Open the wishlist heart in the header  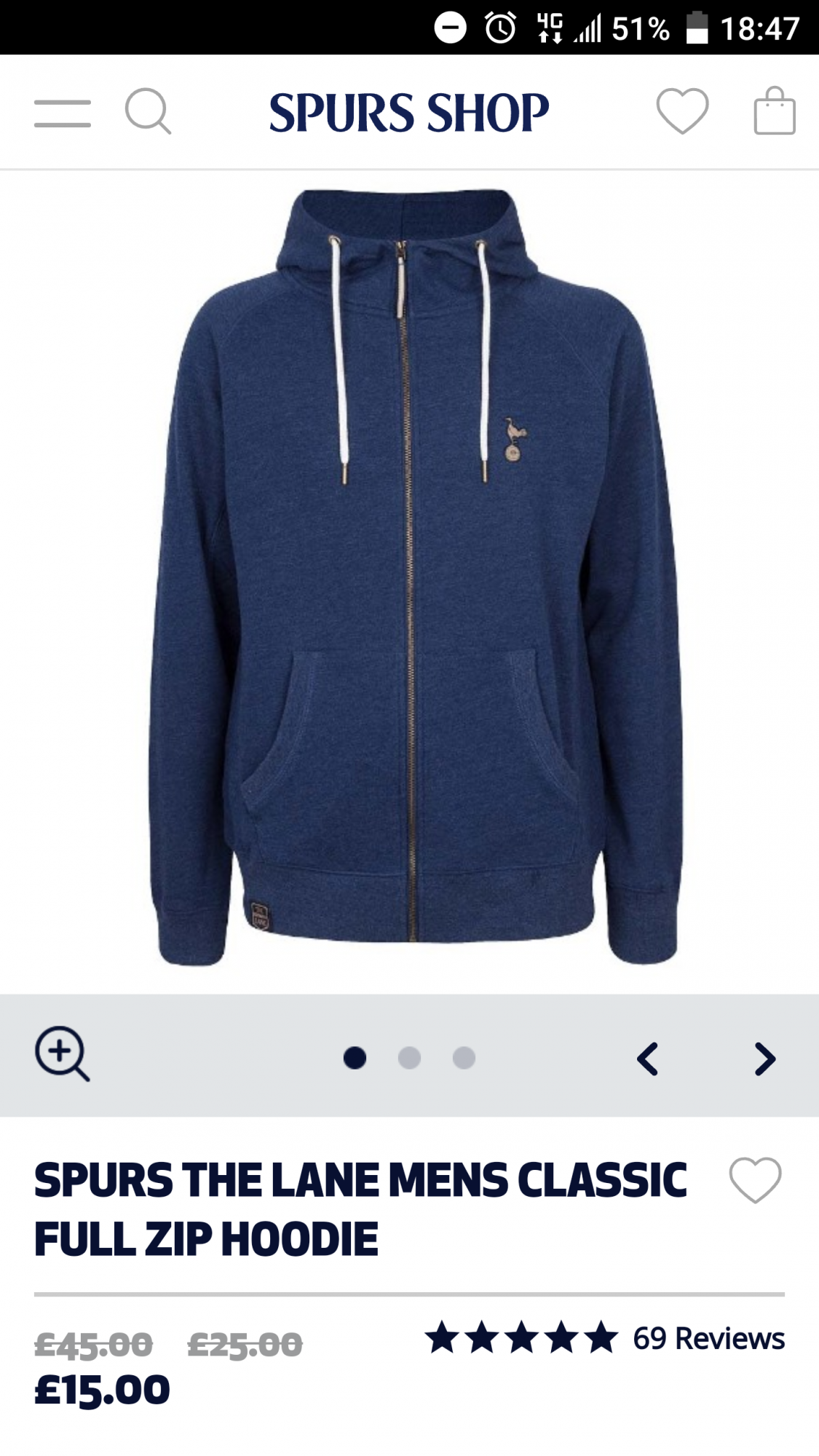point(682,111)
